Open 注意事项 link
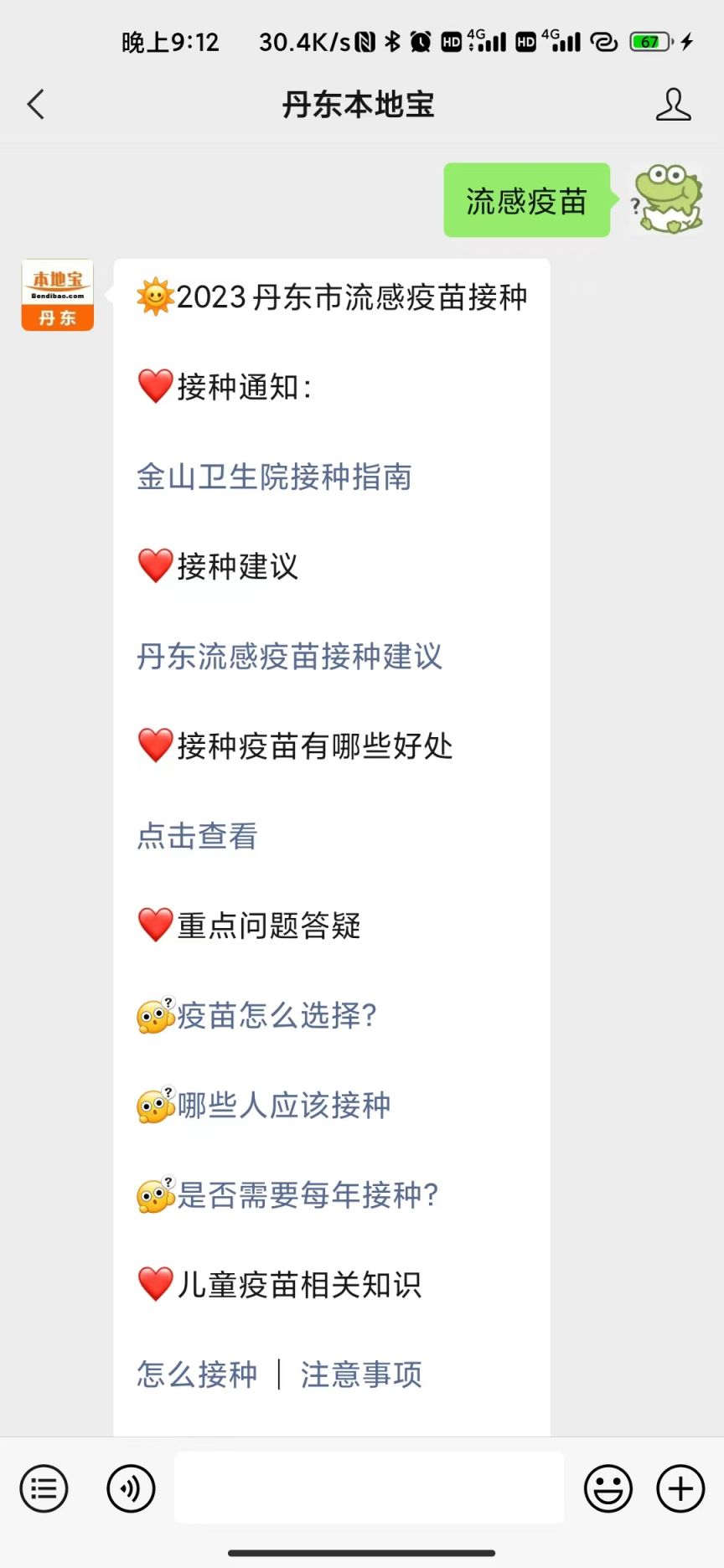The height and width of the screenshot is (1568, 724). [x=361, y=1374]
